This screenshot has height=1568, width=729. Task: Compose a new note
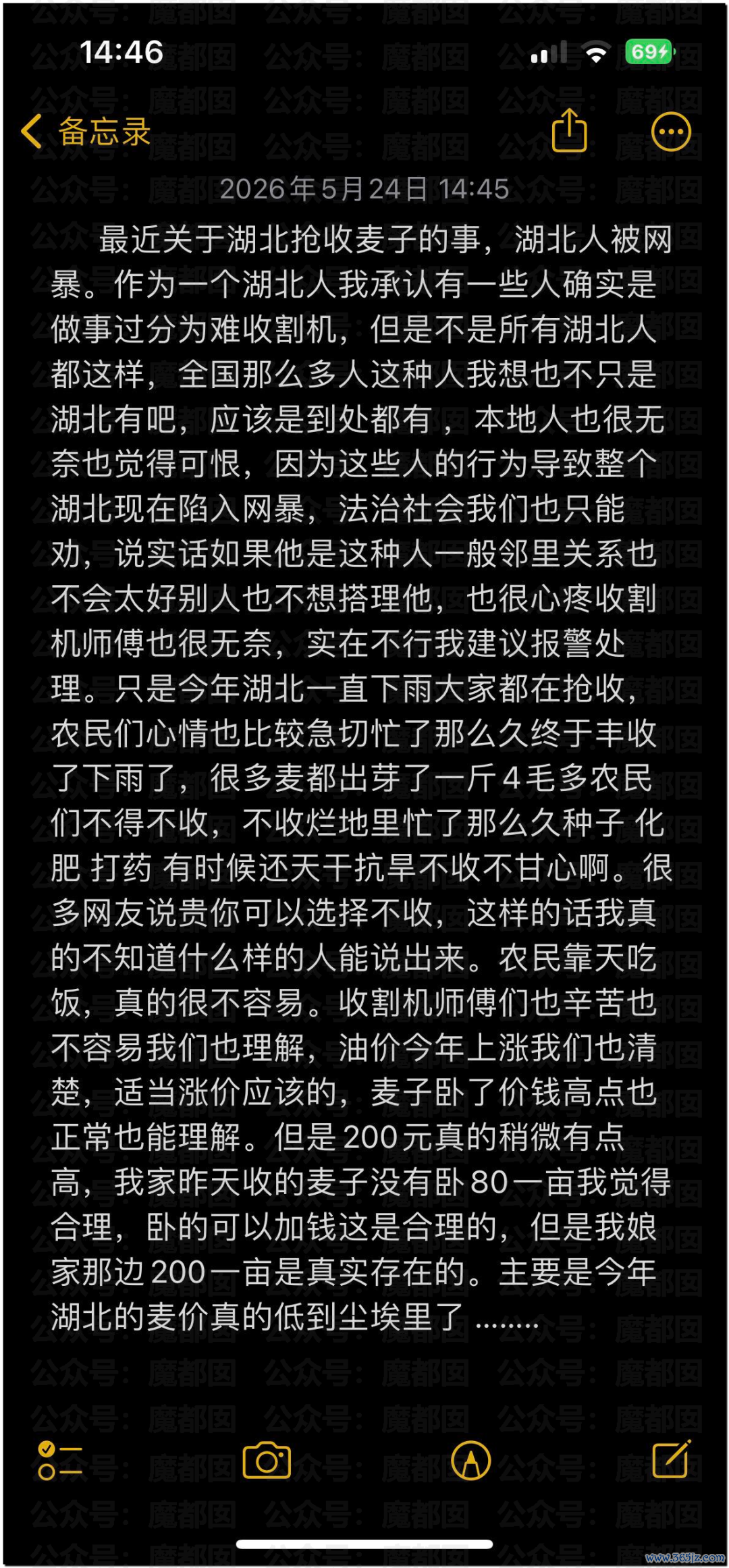coord(672,1458)
